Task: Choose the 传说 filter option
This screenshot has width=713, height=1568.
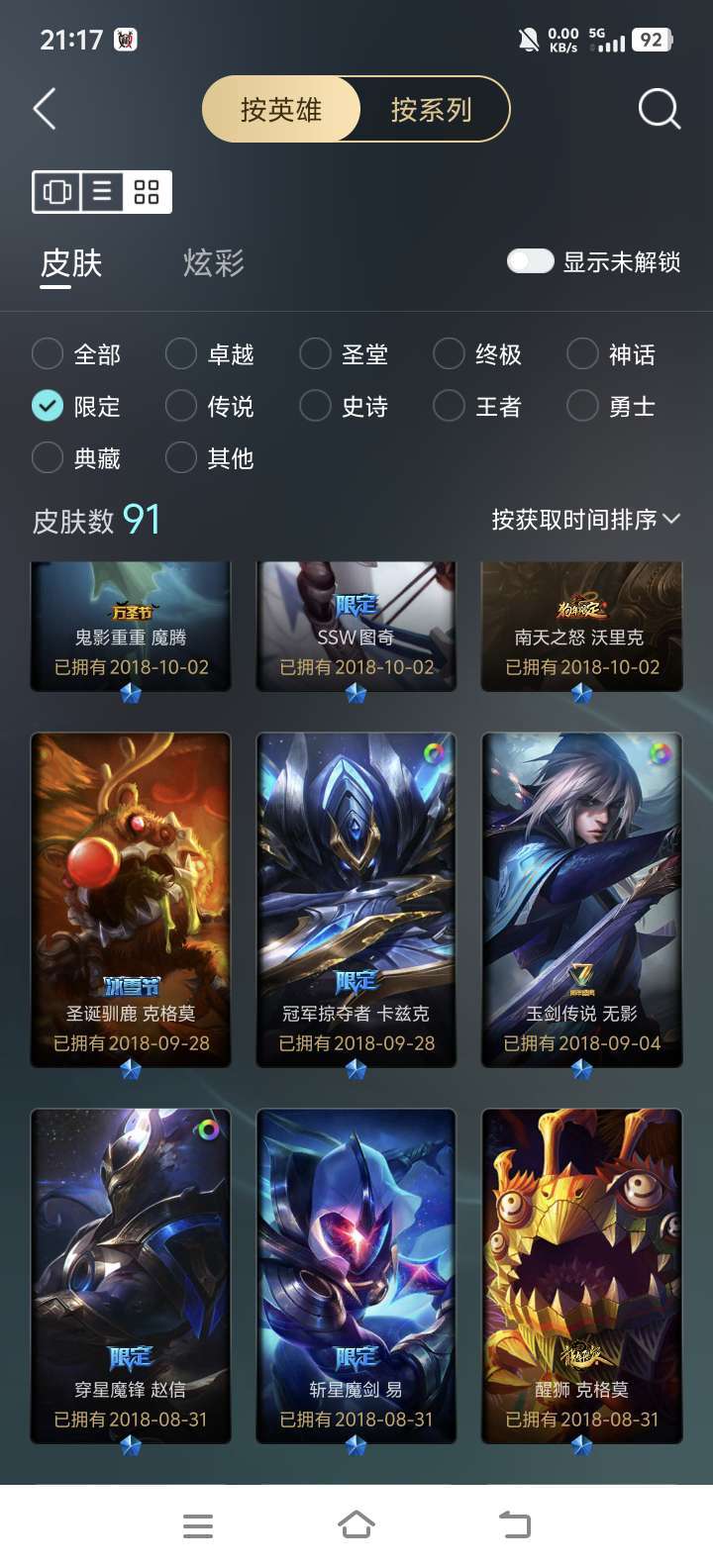Action: pos(209,406)
